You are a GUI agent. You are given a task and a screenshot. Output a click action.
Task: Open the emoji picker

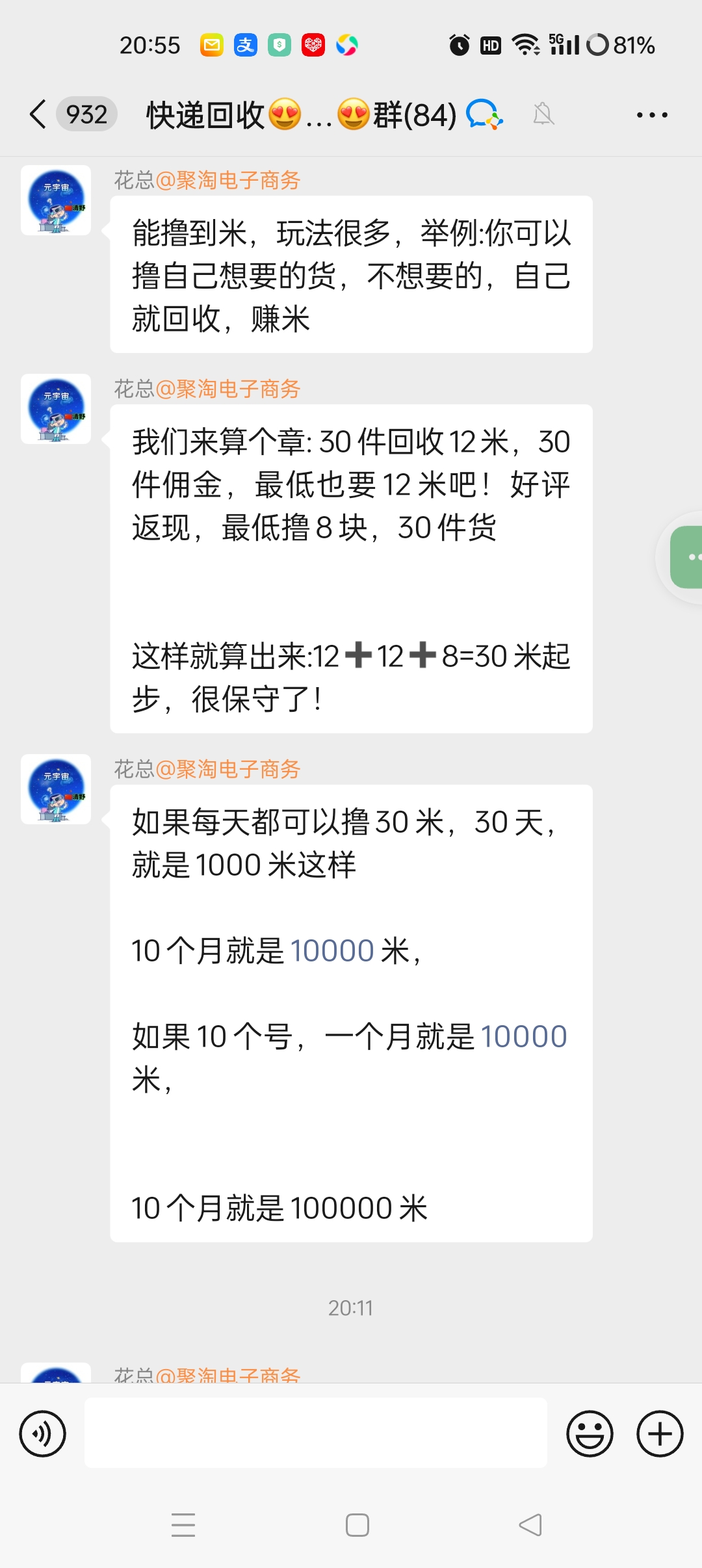point(590,1433)
